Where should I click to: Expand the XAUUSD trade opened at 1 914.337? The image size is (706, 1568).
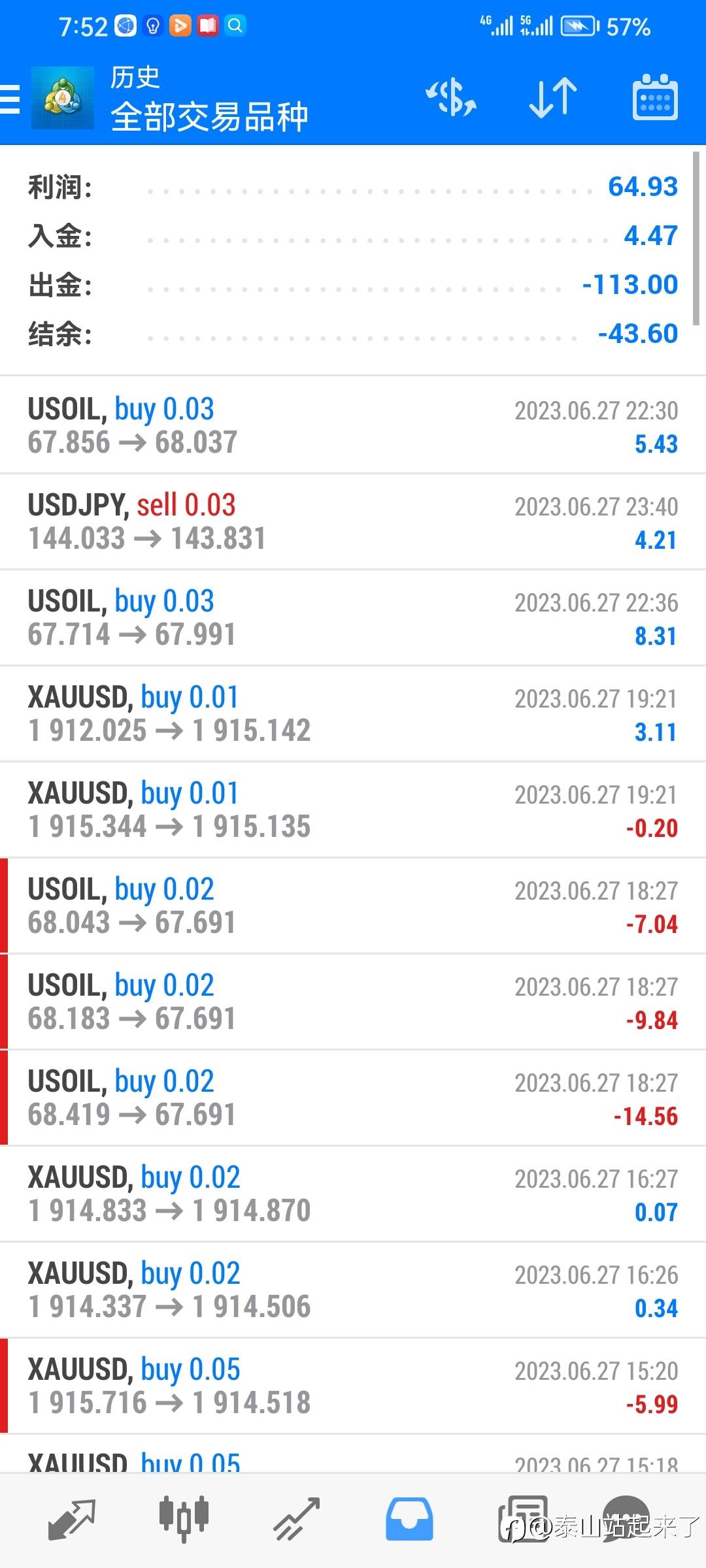[x=353, y=1290]
